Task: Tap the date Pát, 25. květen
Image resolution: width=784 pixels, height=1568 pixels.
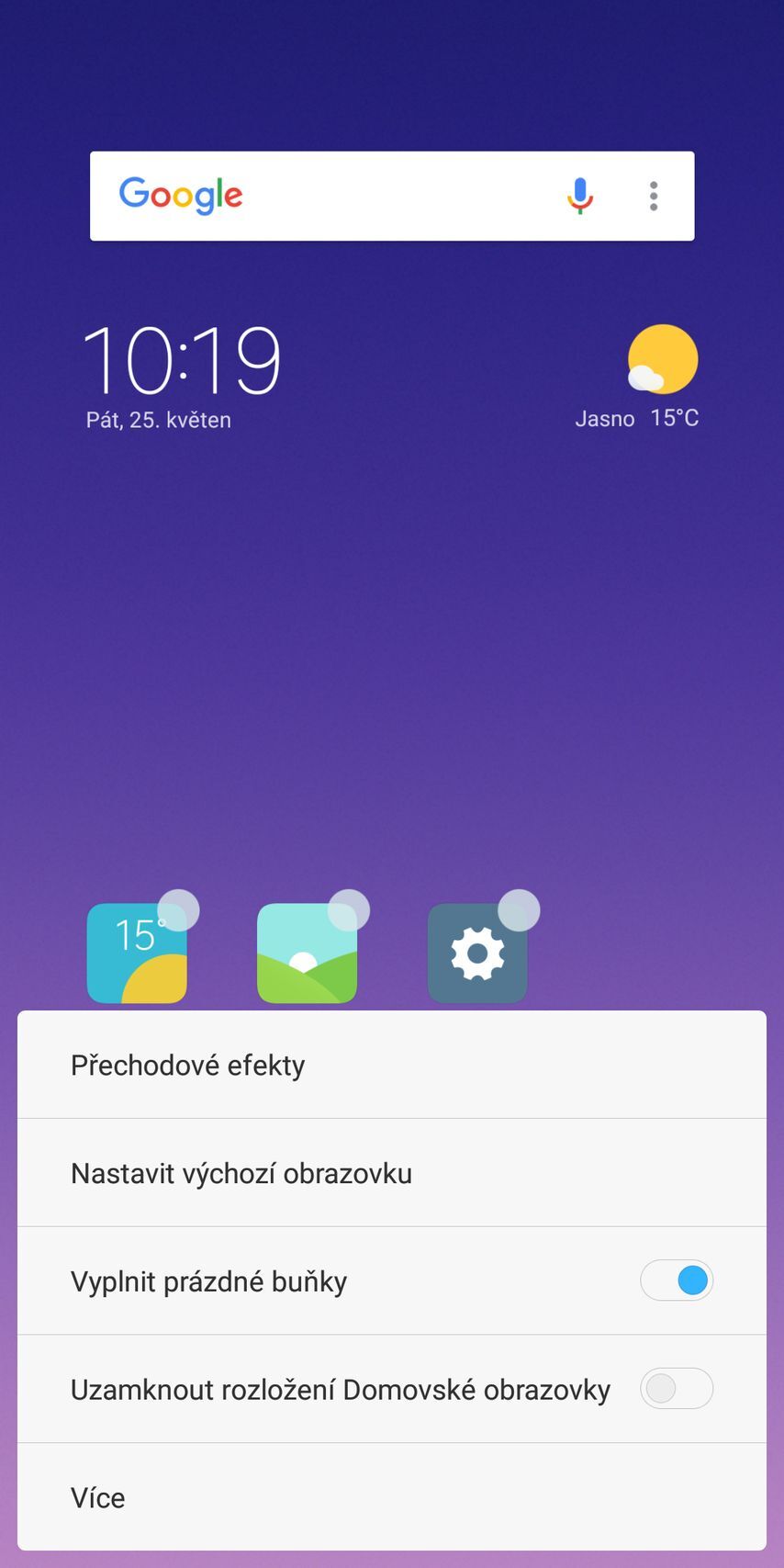Action: pyautogui.click(x=156, y=419)
